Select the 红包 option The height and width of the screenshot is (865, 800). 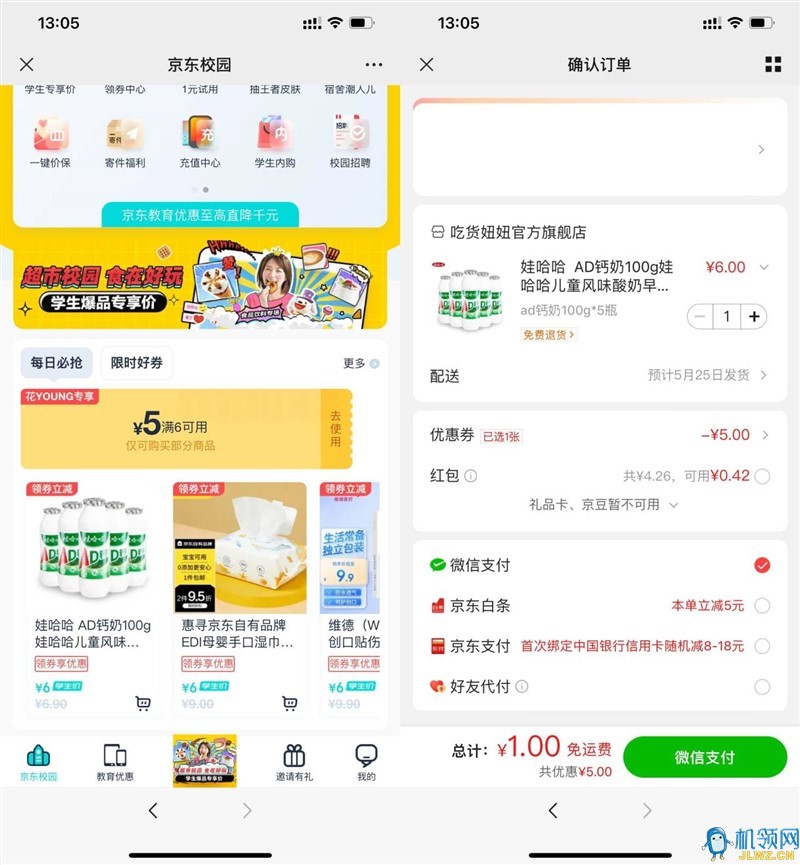(x=762, y=476)
